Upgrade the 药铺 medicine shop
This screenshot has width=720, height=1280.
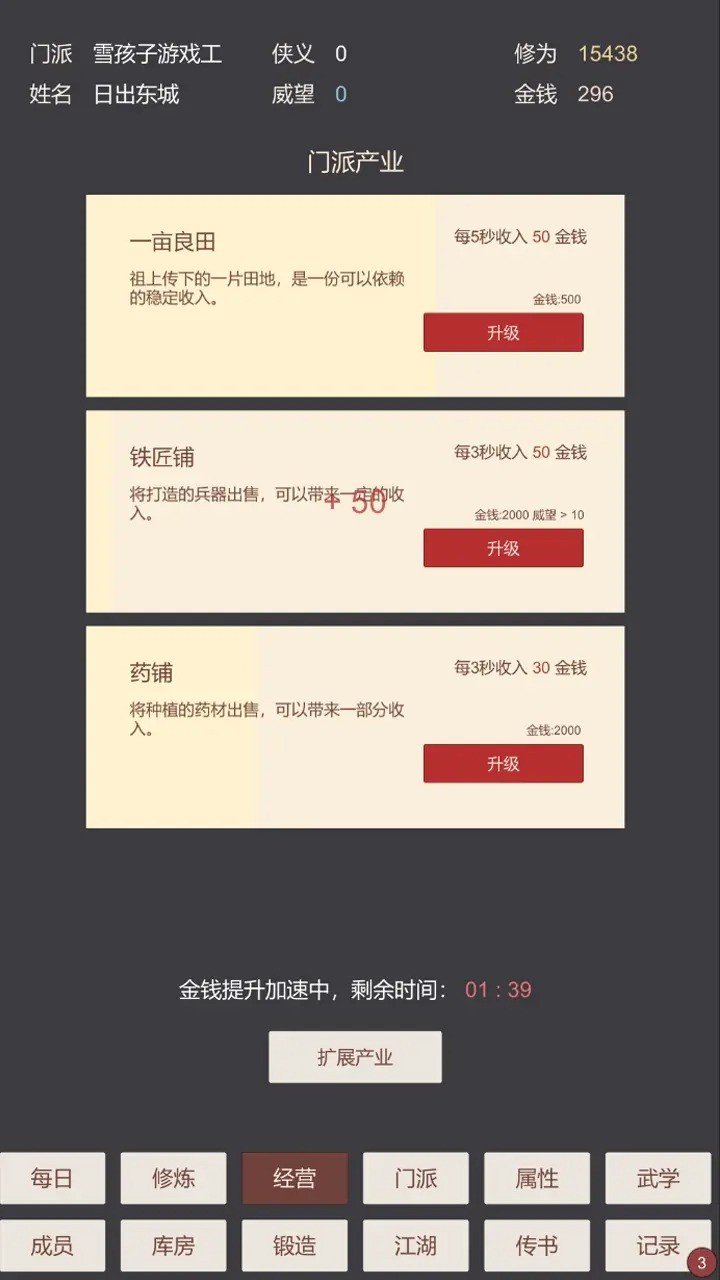(x=503, y=763)
